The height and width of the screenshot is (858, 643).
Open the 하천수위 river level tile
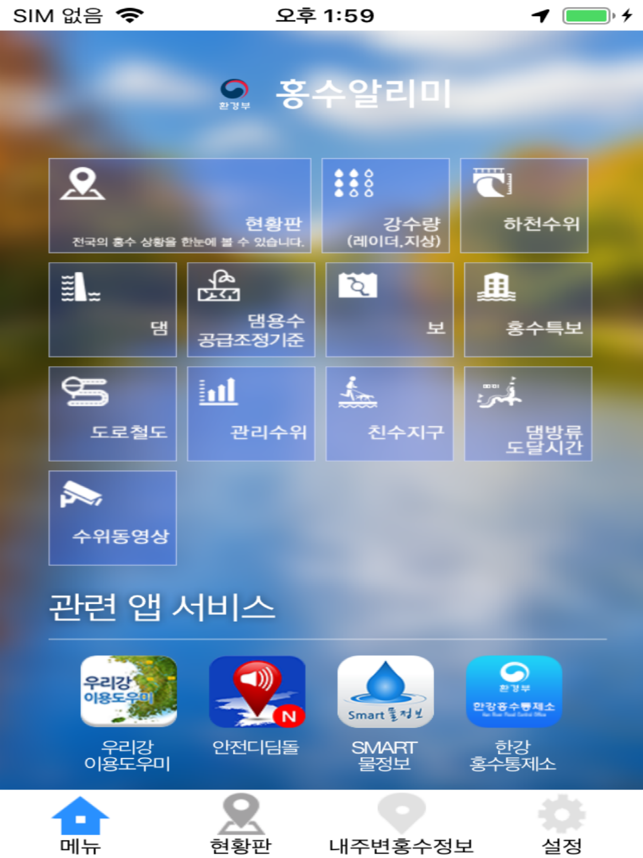524,205
